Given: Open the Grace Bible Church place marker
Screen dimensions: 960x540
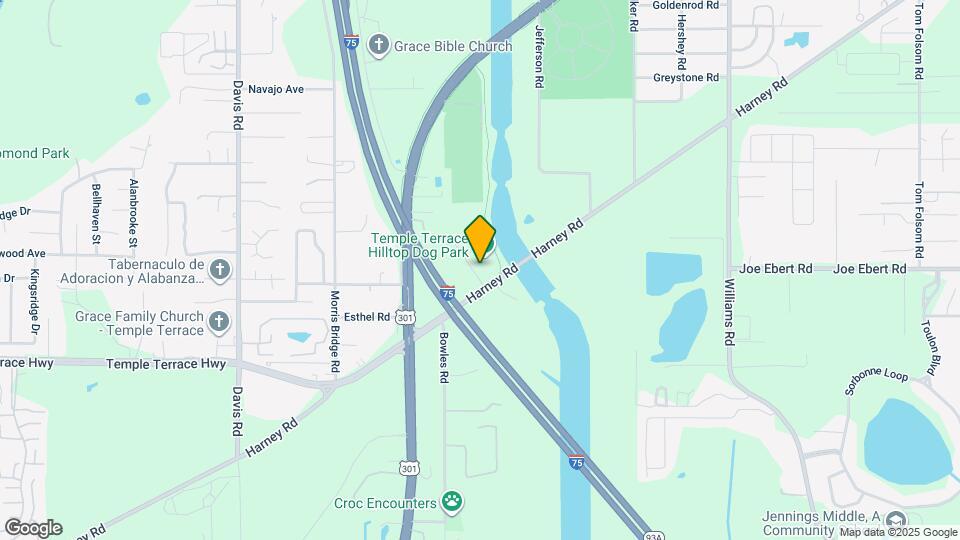Looking at the screenshot, I should (x=379, y=45).
